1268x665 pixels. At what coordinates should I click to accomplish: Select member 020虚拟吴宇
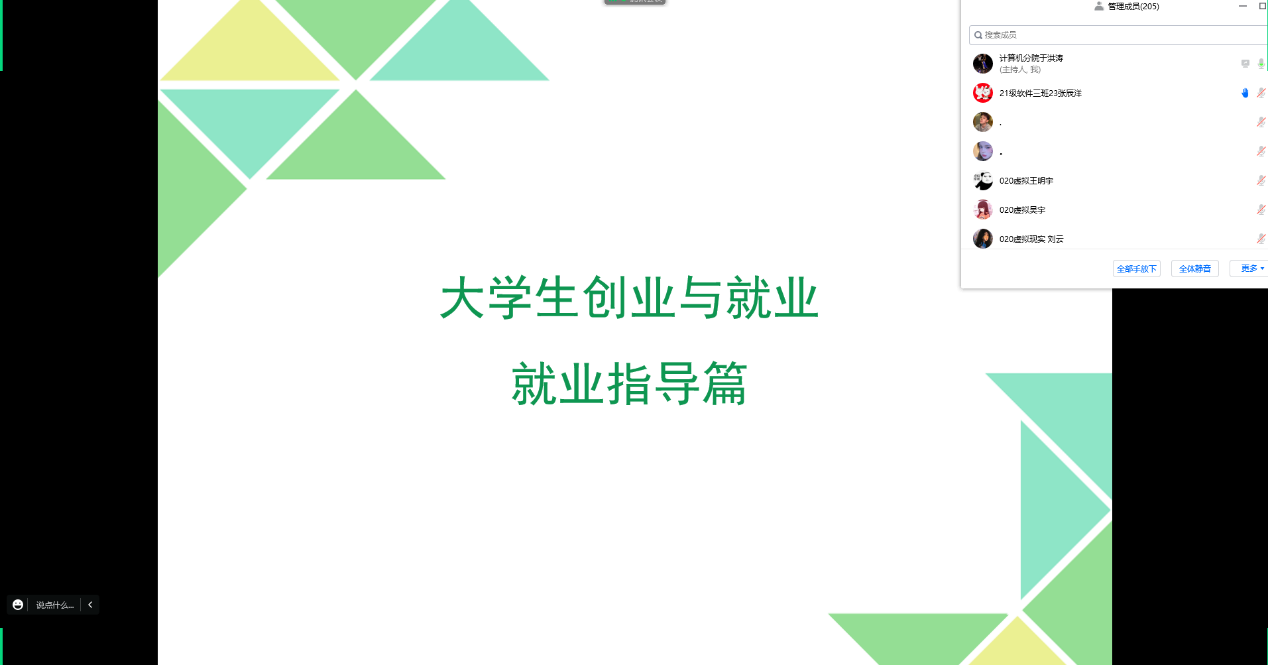[x=1022, y=210]
